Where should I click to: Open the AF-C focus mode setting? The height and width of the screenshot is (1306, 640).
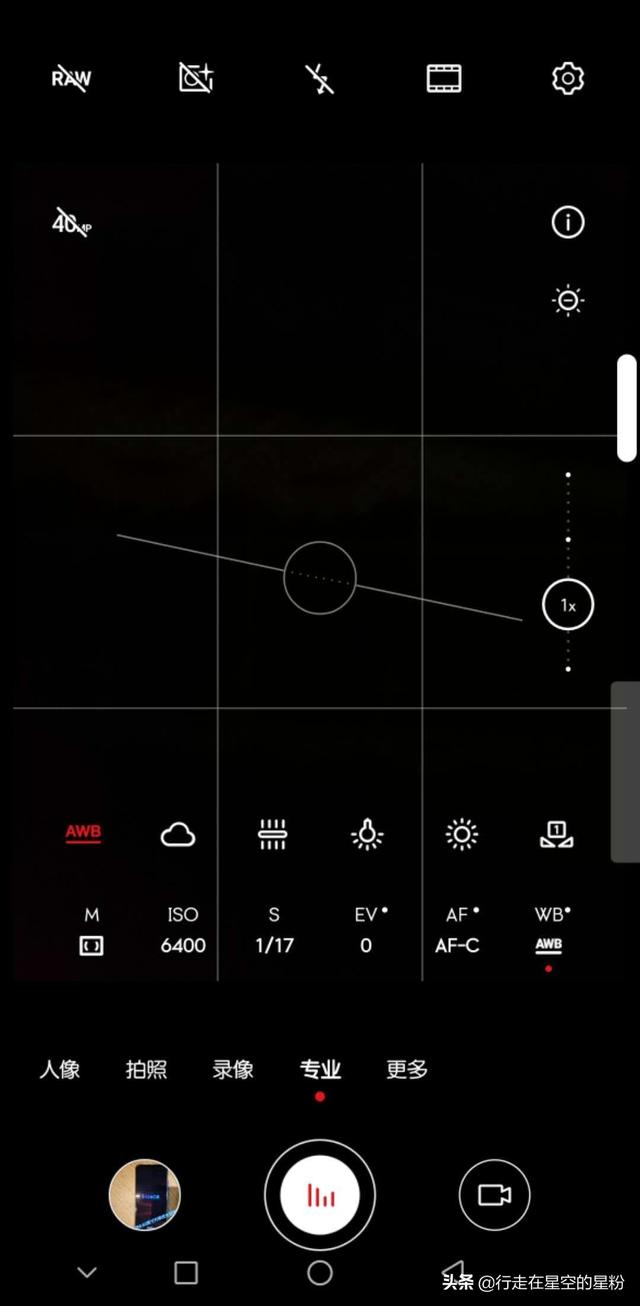(458, 930)
